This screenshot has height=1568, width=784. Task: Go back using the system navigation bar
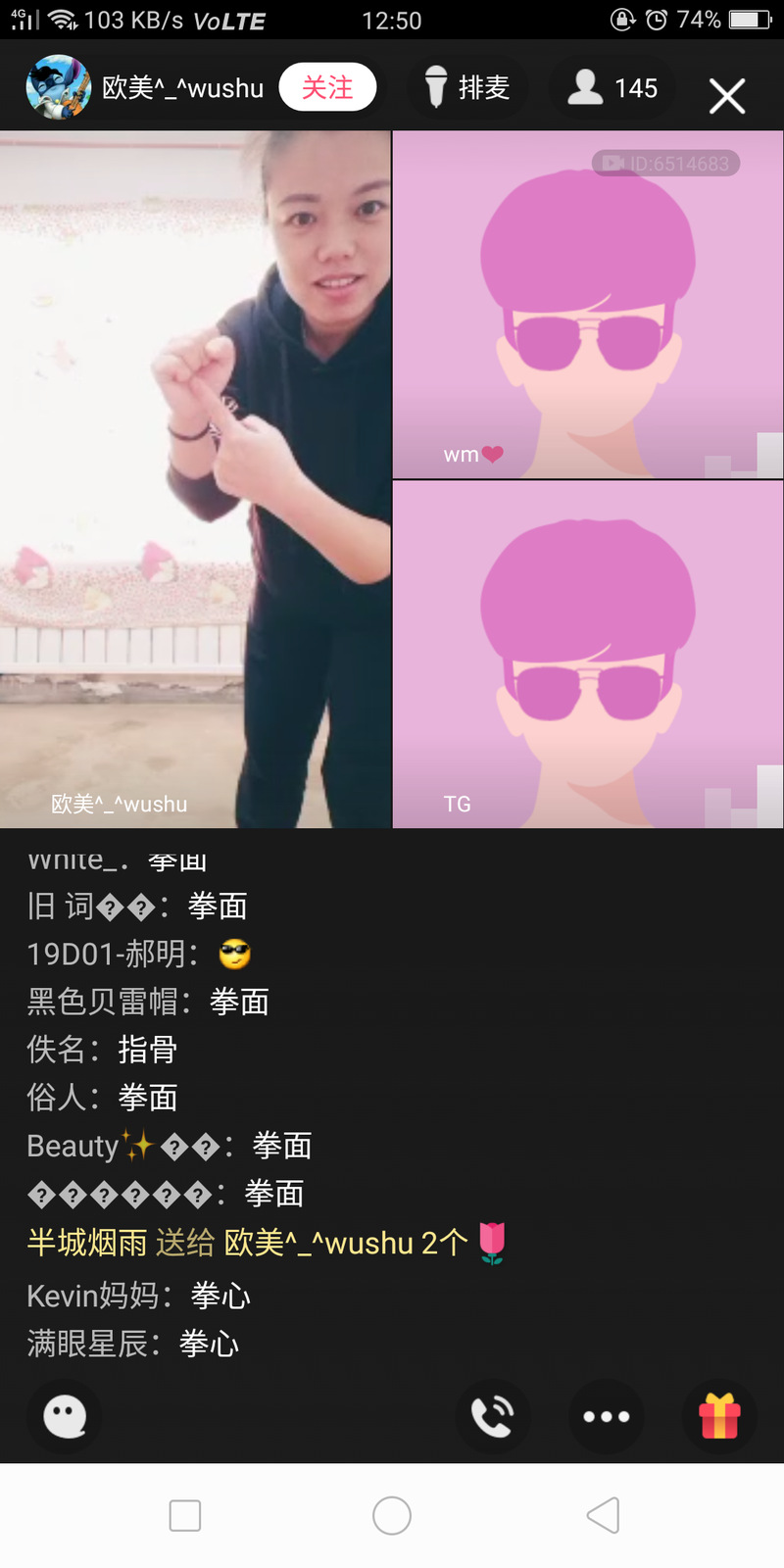603,1515
